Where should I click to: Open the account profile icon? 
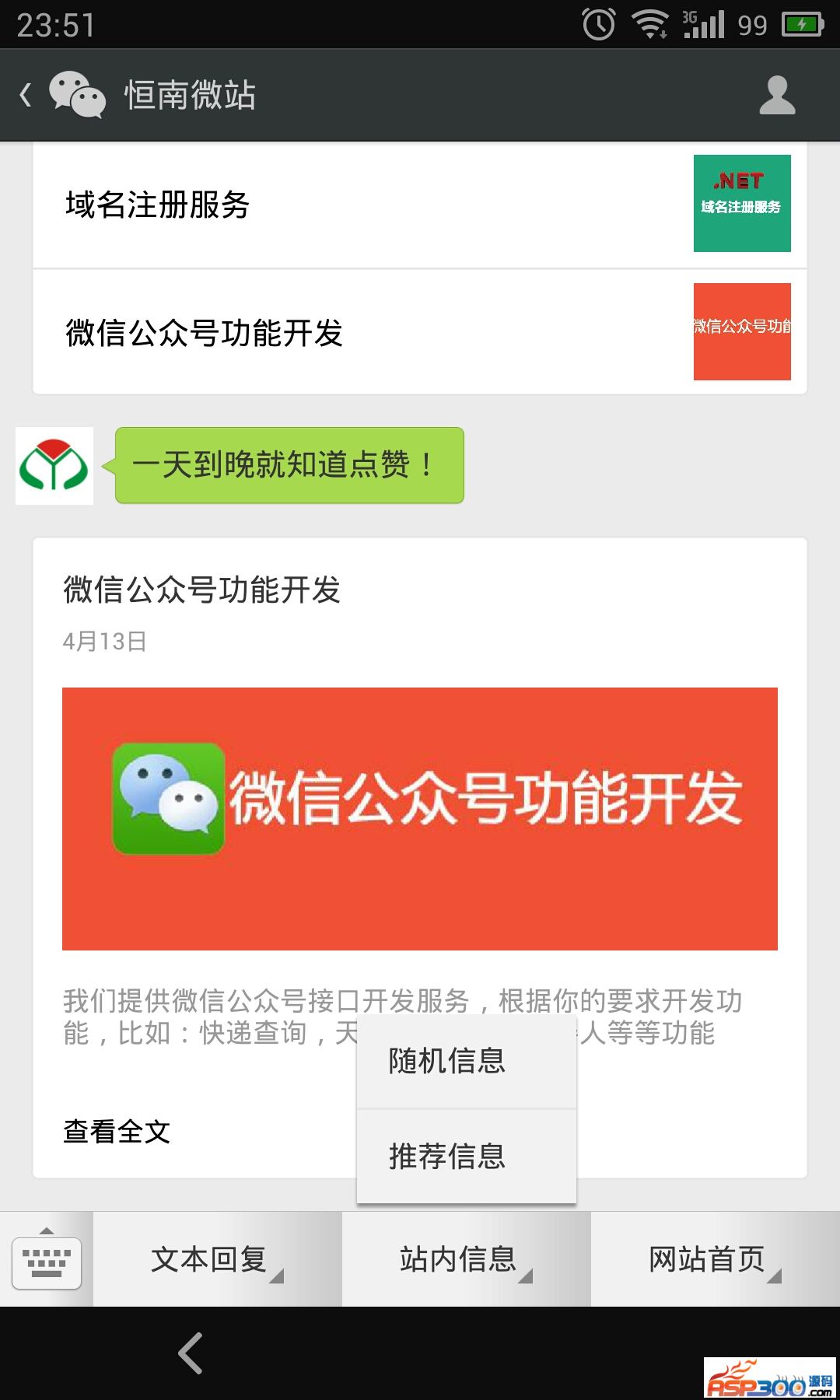776,95
